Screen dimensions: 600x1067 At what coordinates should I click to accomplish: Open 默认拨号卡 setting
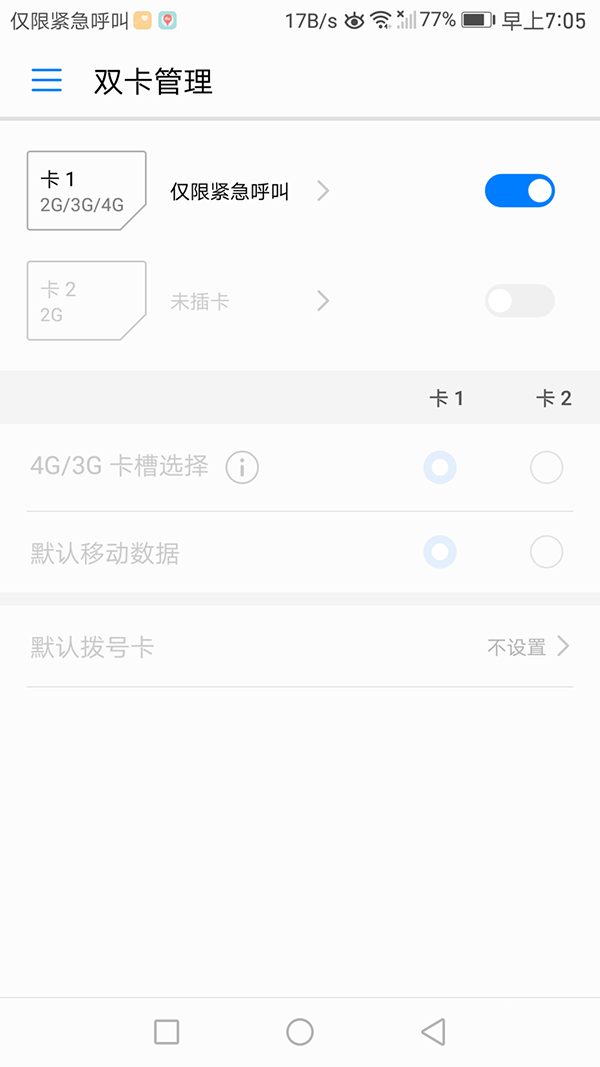(300, 647)
